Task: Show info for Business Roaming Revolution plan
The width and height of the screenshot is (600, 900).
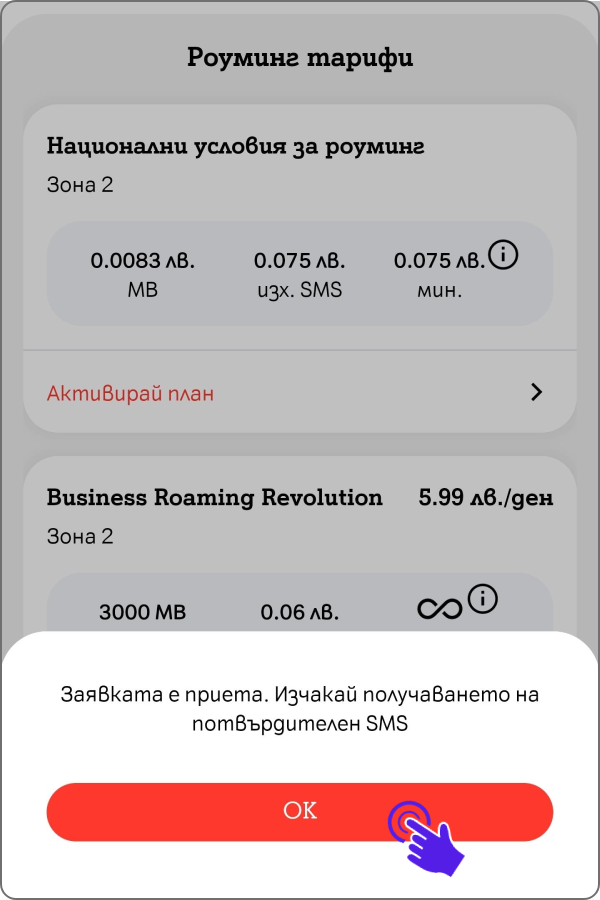Action: pyautogui.click(x=483, y=600)
